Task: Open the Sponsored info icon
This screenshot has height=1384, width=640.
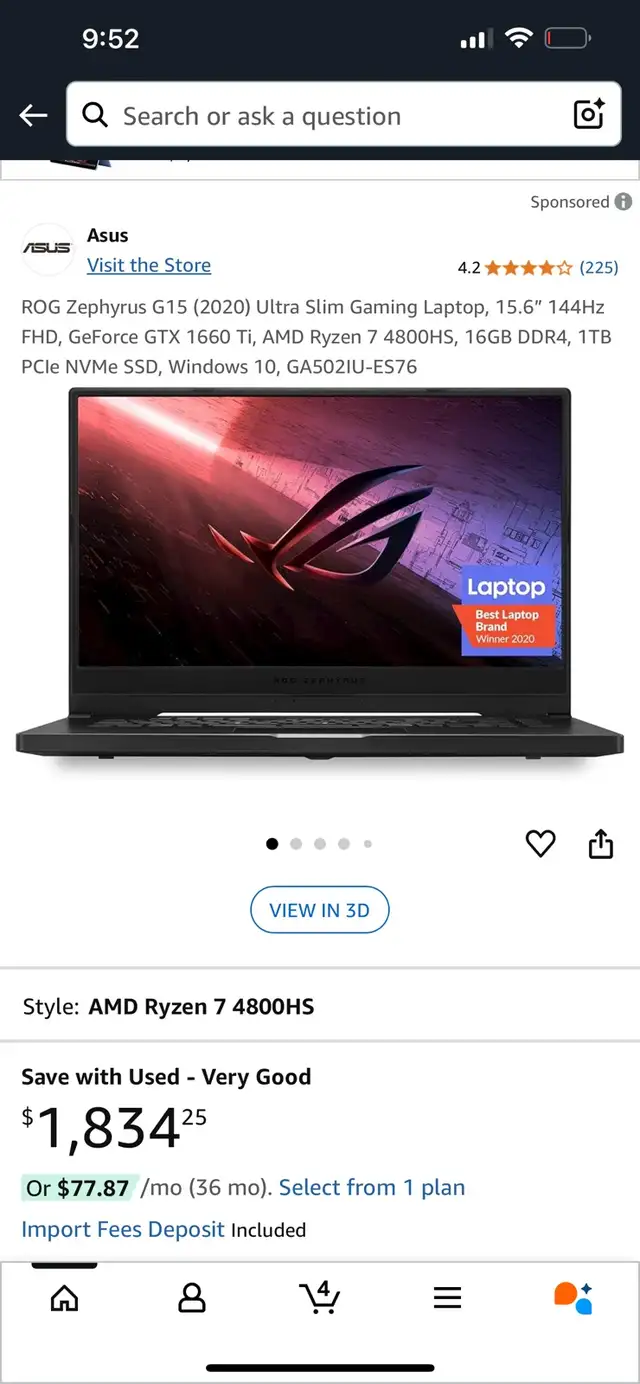Action: tap(623, 202)
